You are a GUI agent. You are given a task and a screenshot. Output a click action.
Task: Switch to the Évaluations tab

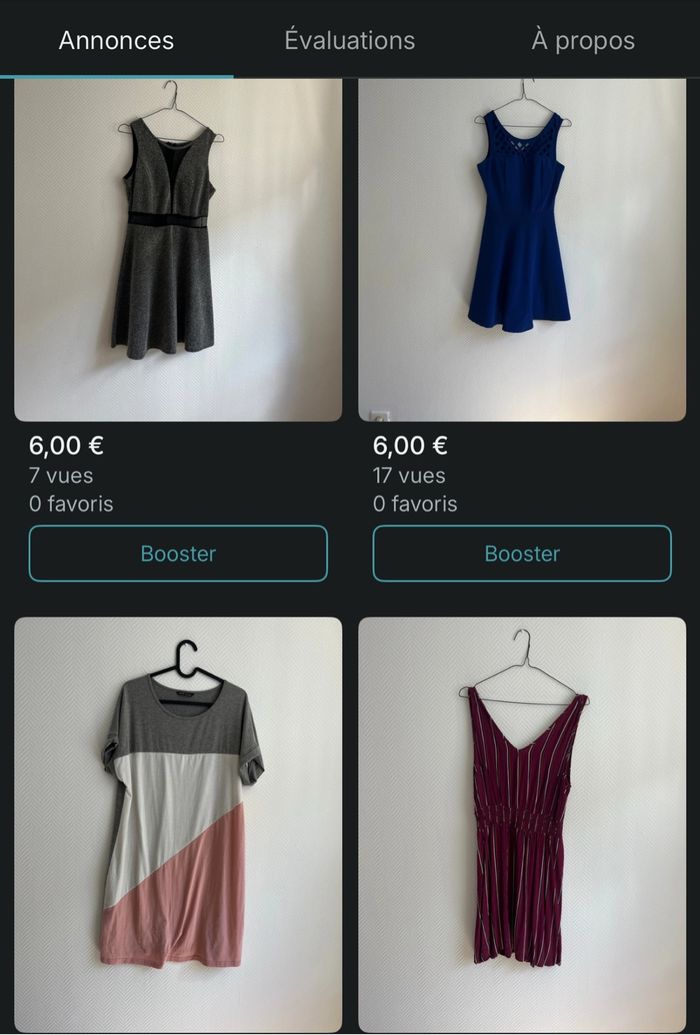click(349, 40)
